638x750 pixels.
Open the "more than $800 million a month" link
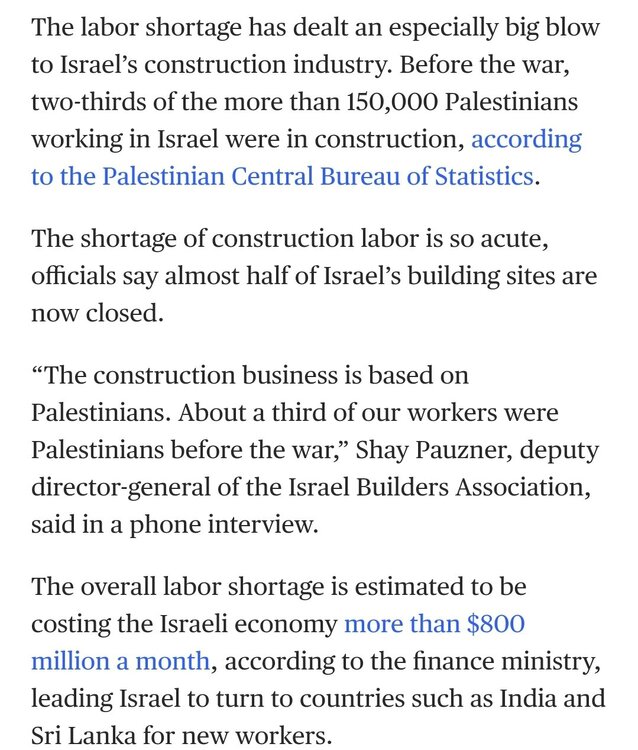pyautogui.click(x=433, y=625)
